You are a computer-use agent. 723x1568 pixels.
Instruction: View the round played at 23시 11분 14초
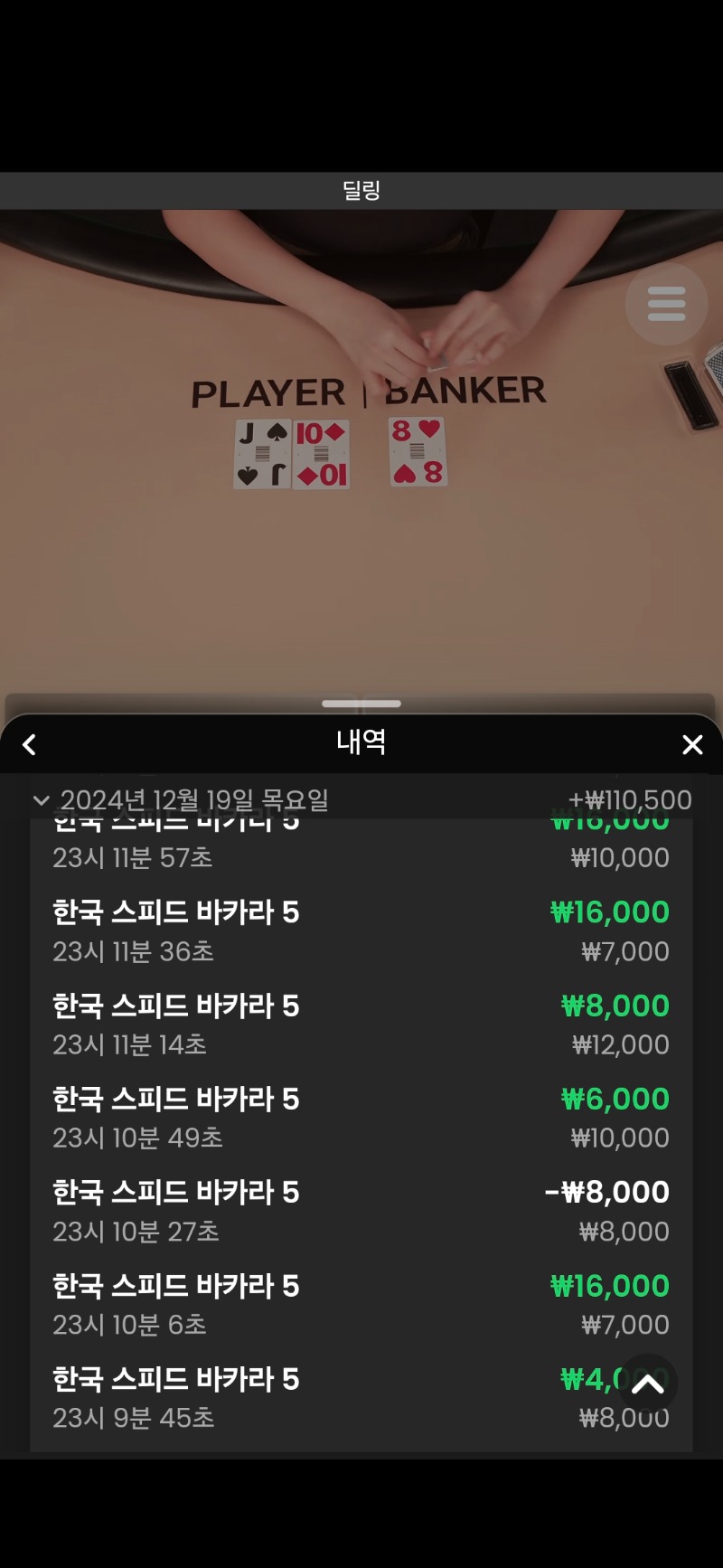(361, 1025)
